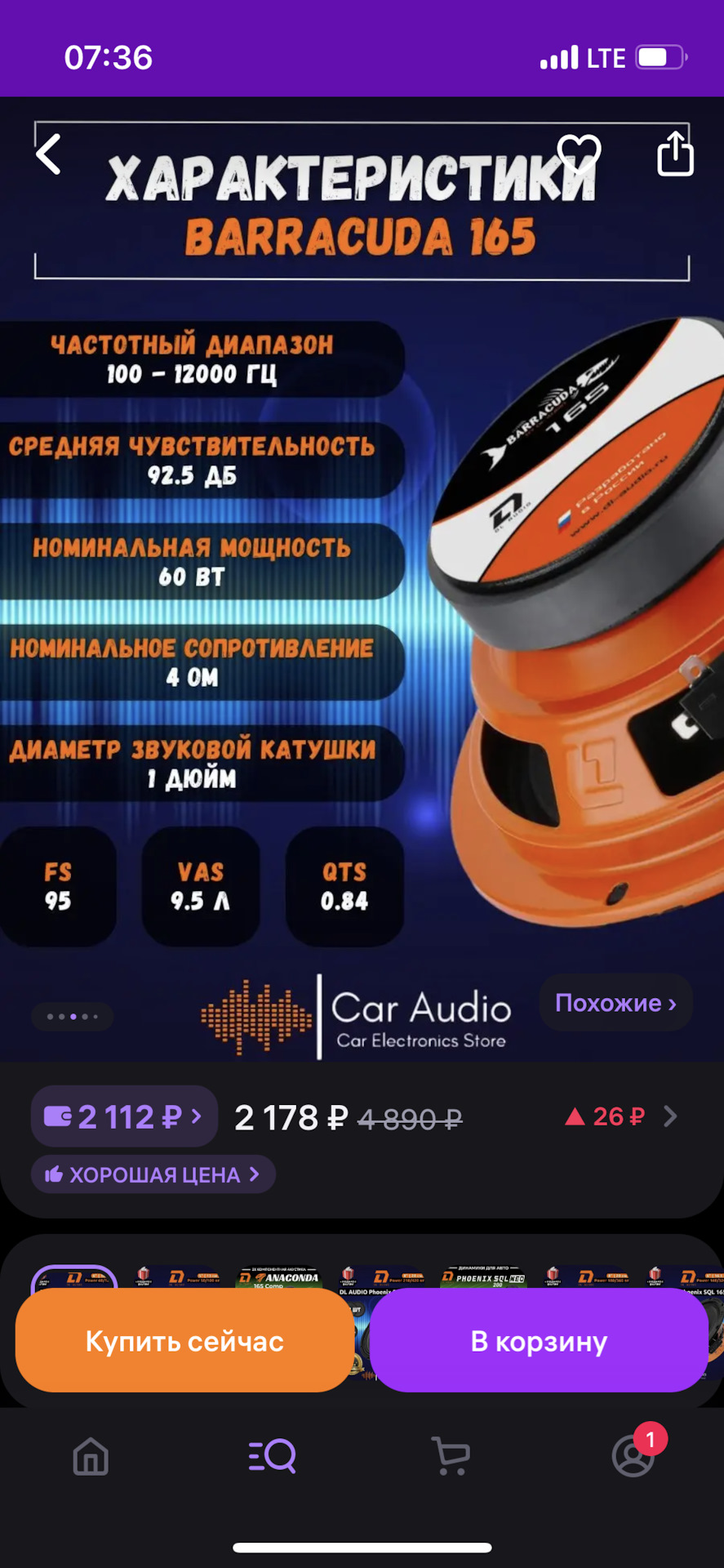The width and height of the screenshot is (724, 1568).
Task: Open similar items via Похожие
Action: [x=615, y=1002]
